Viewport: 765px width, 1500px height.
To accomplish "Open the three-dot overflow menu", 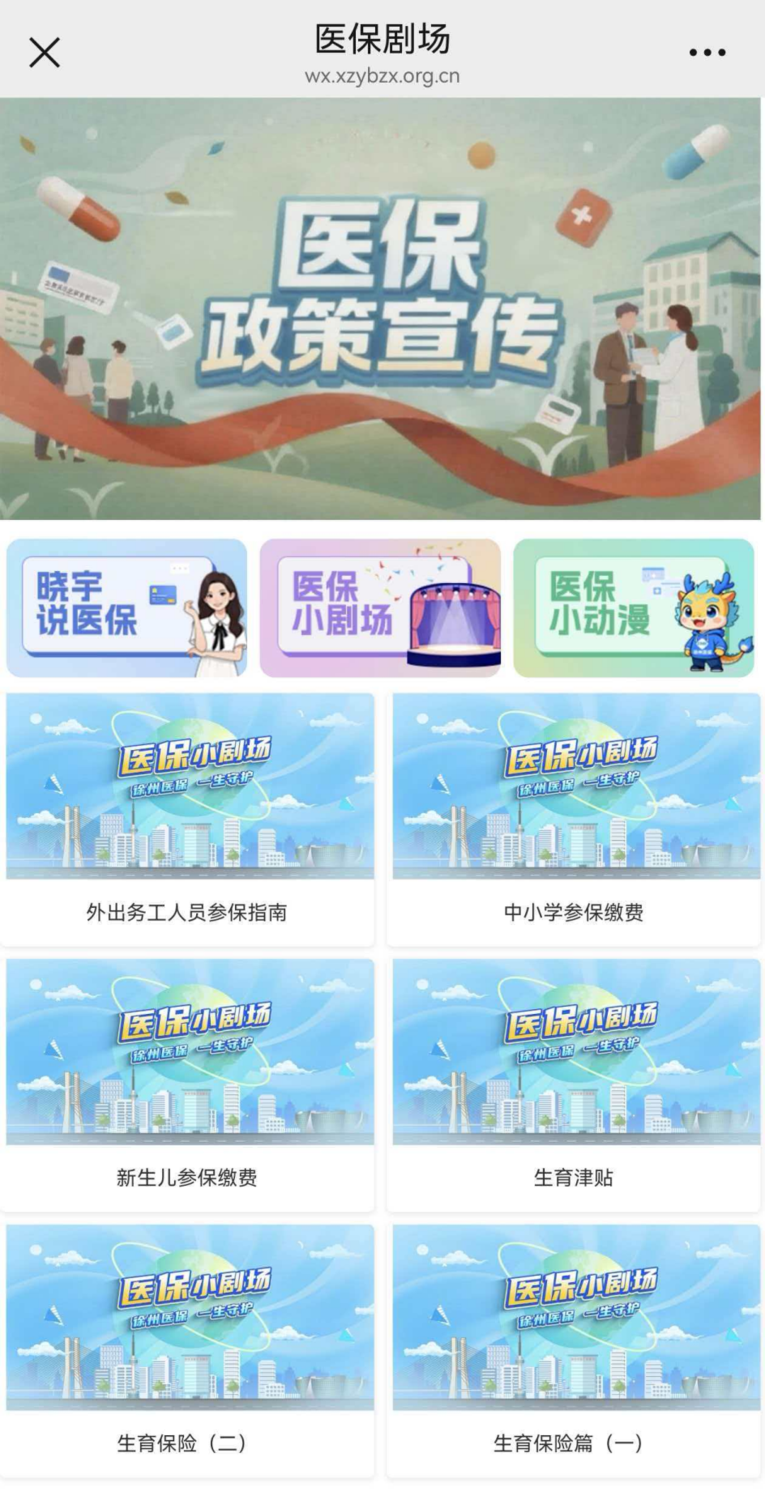I will tap(706, 52).
